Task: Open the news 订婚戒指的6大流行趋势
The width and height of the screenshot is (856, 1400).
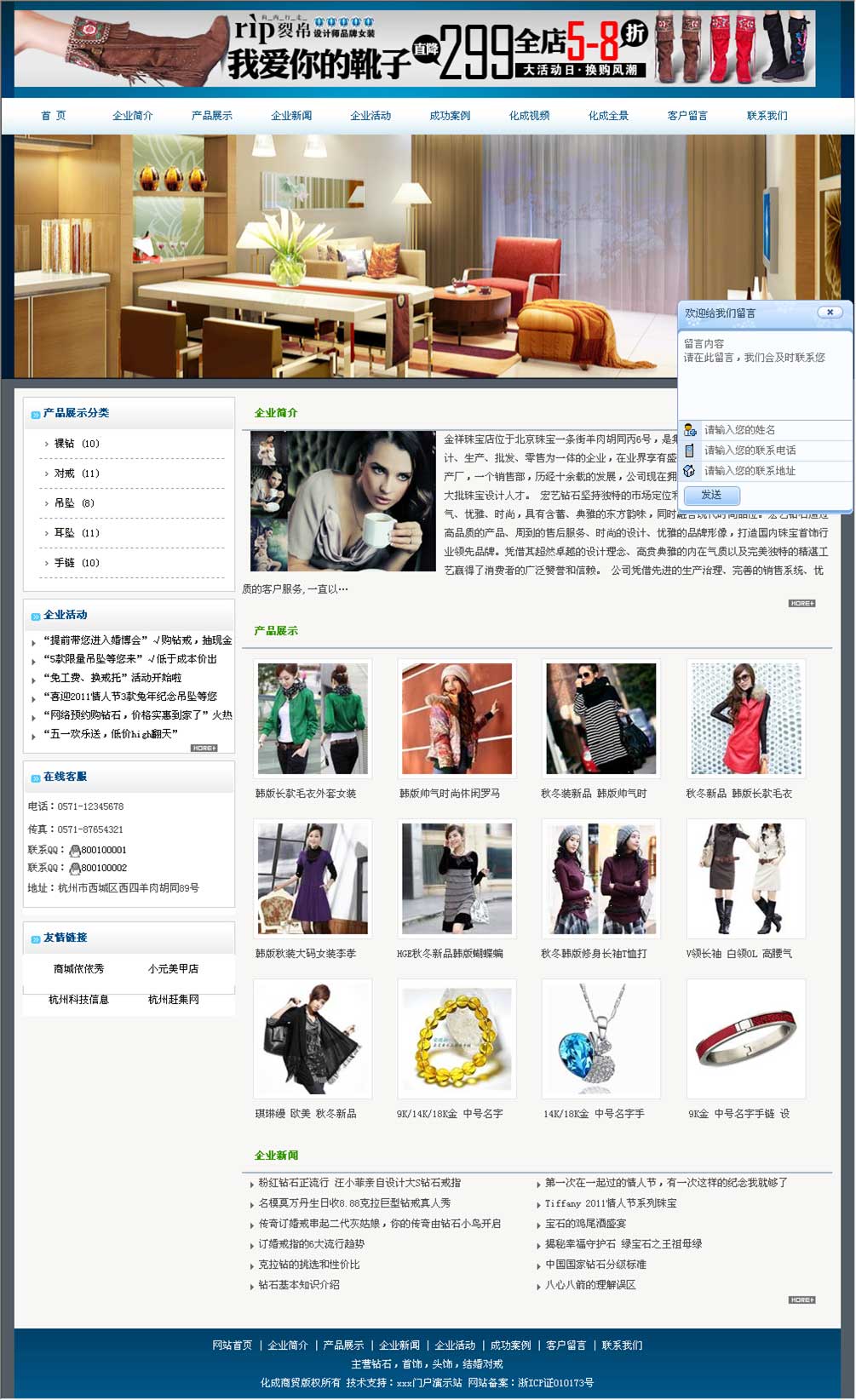Action: 311,1244
